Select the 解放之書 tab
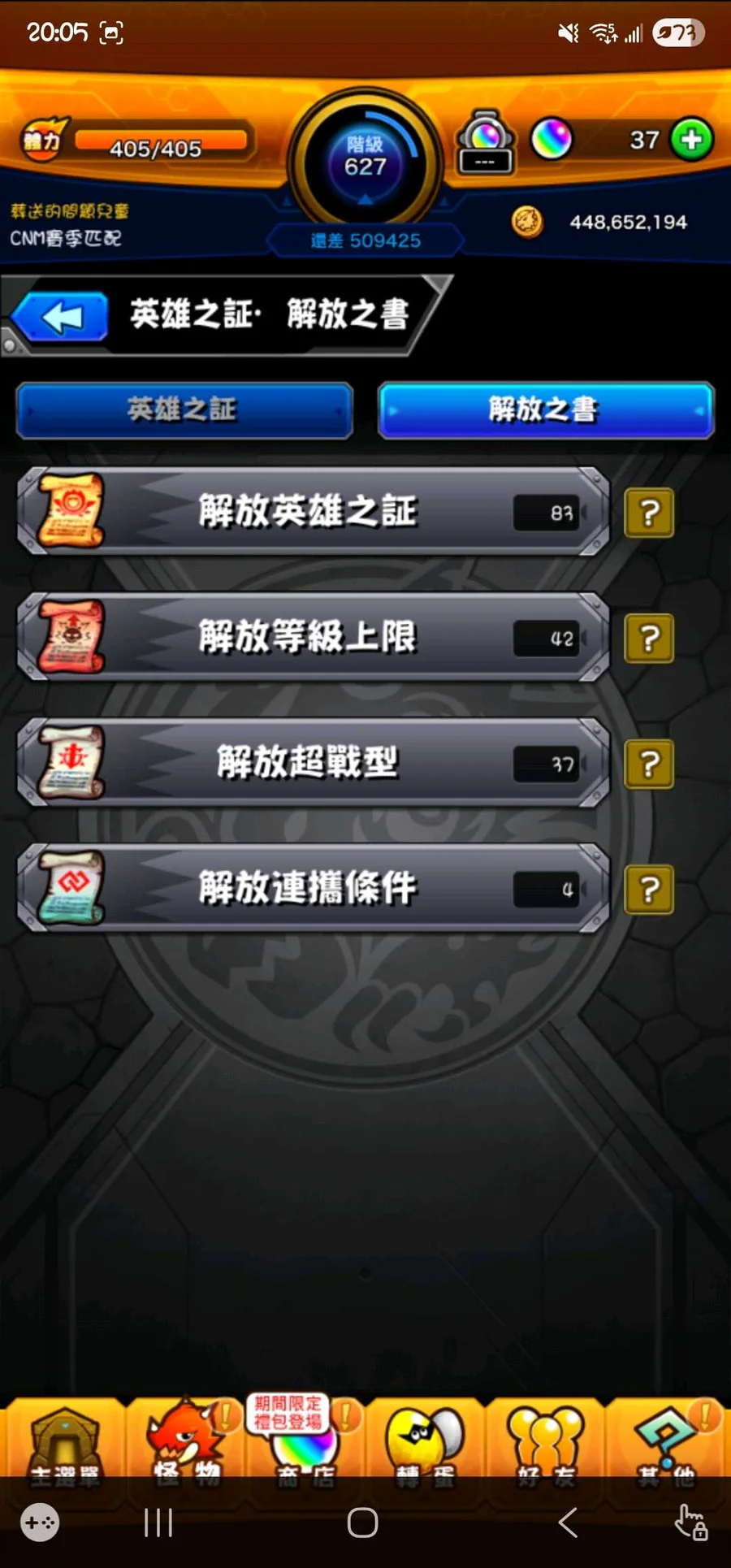Screen dimensions: 731x1568 [x=546, y=410]
